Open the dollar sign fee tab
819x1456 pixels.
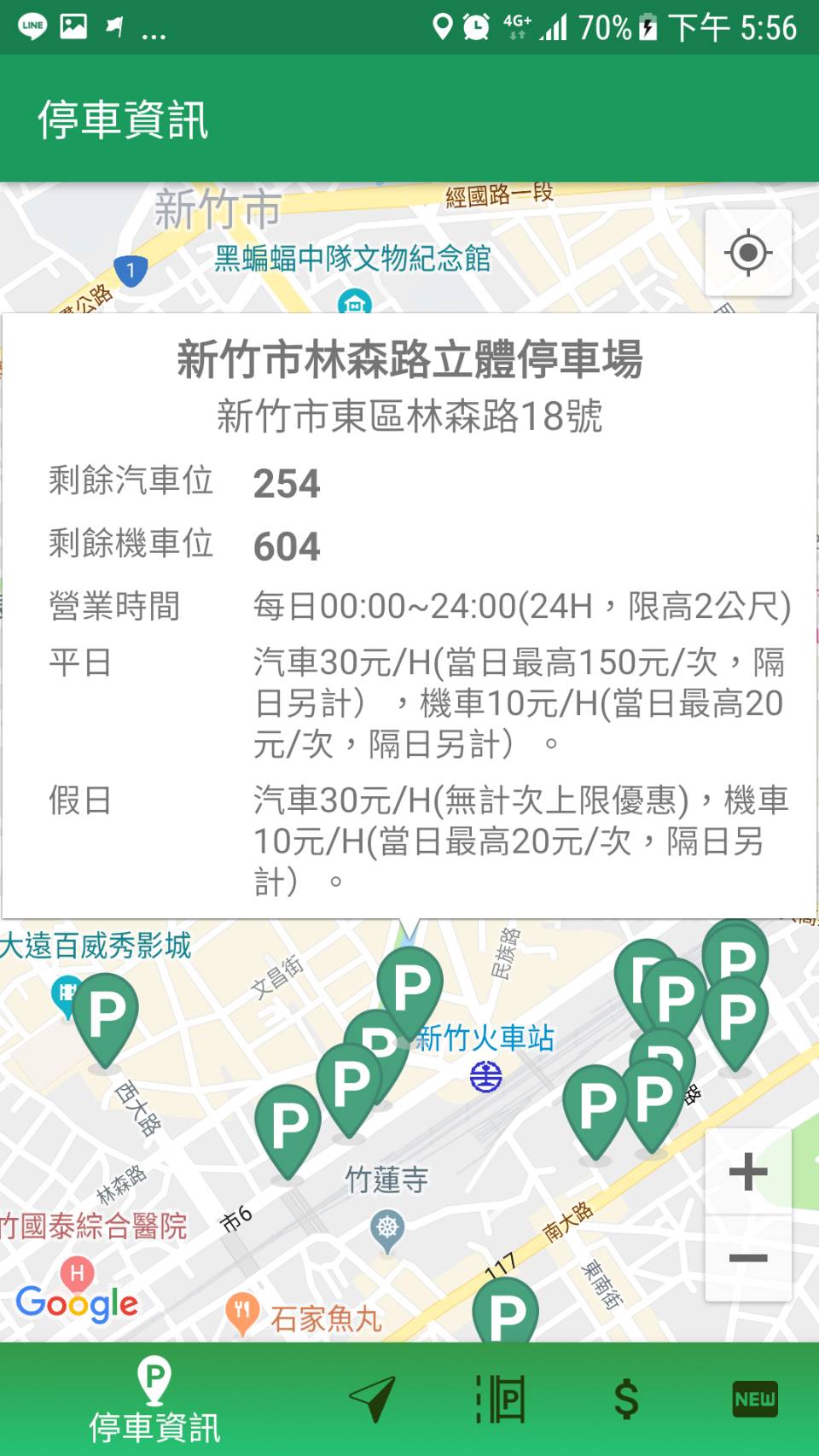(626, 1400)
